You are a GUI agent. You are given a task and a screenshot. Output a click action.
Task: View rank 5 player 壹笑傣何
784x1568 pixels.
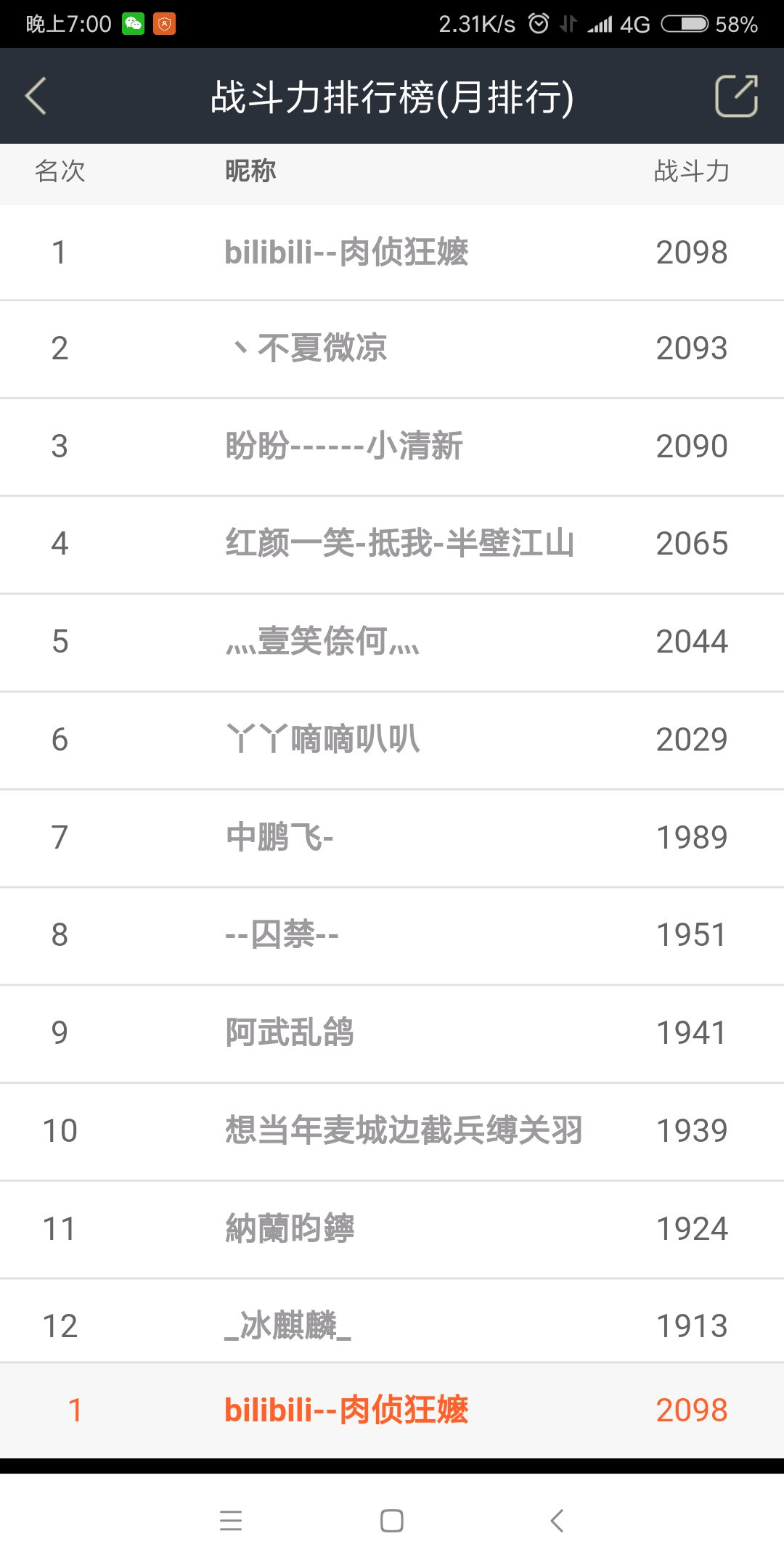coord(392,643)
